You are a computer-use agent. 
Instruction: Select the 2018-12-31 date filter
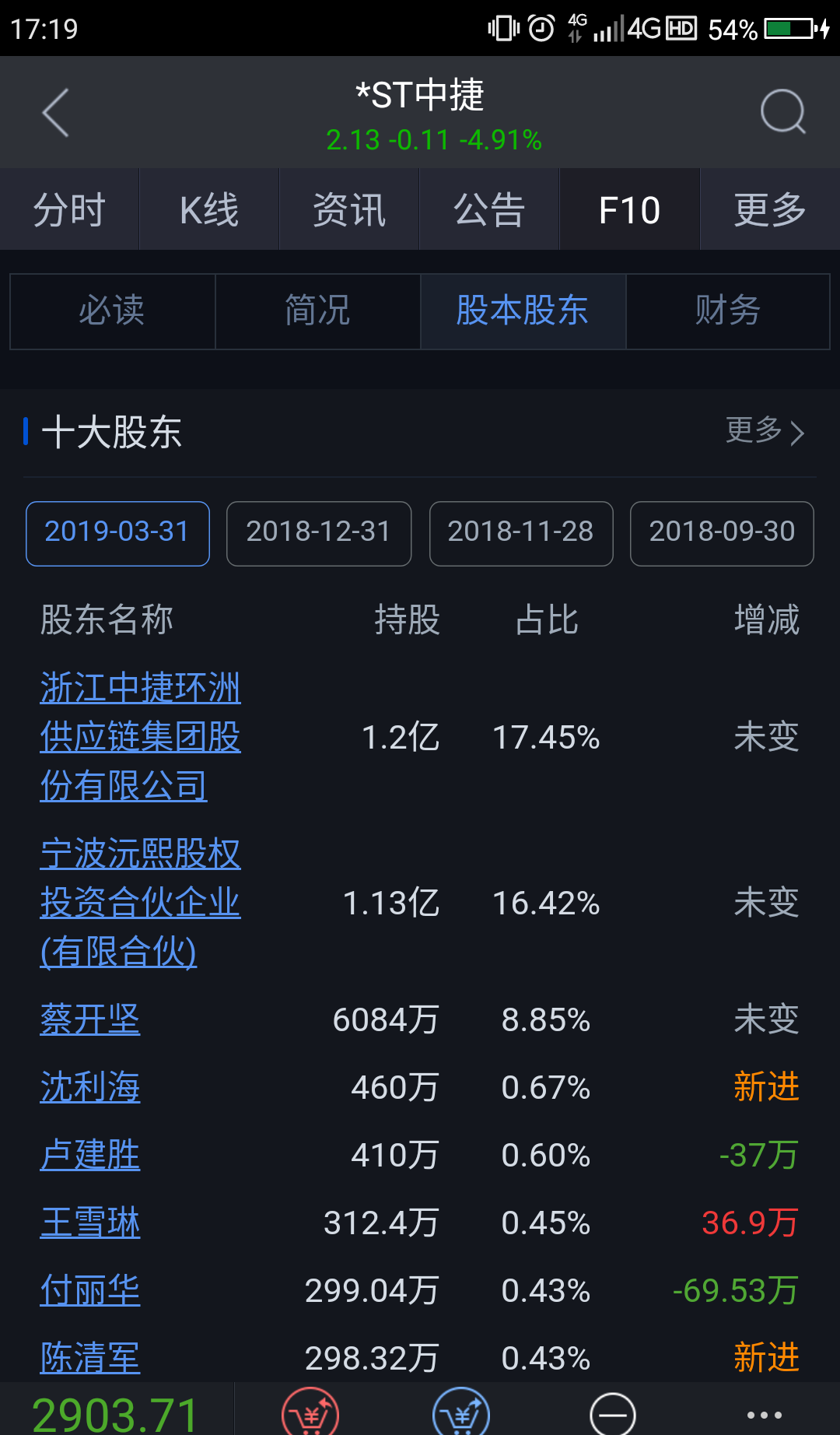(x=319, y=533)
